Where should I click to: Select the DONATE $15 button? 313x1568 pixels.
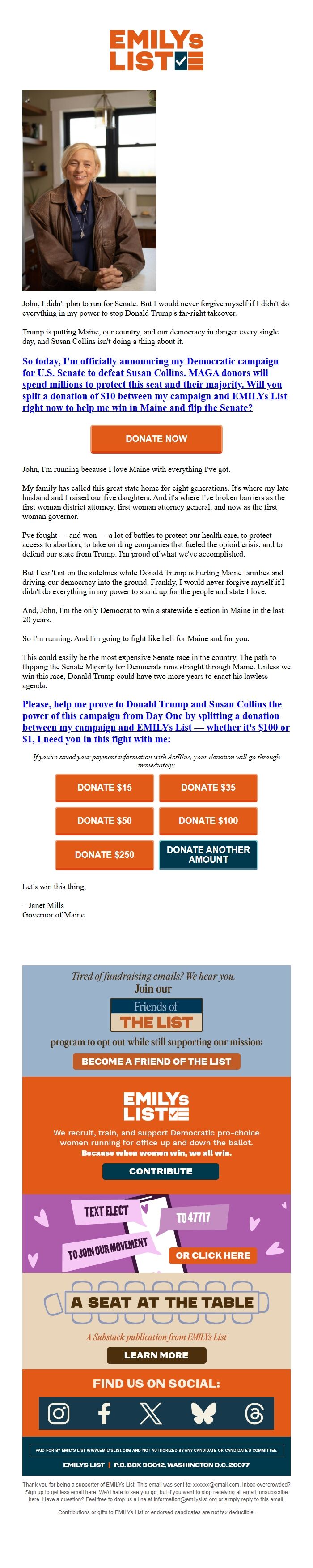[104, 787]
